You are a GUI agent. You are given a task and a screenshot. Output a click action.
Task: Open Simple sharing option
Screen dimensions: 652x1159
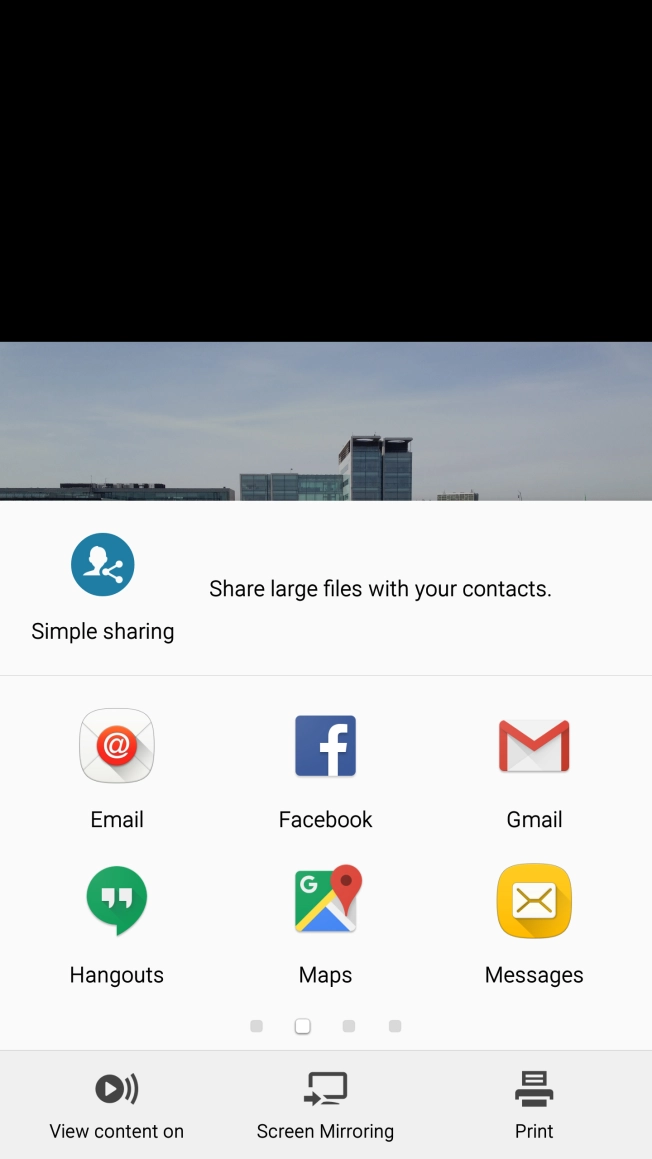coord(103,588)
